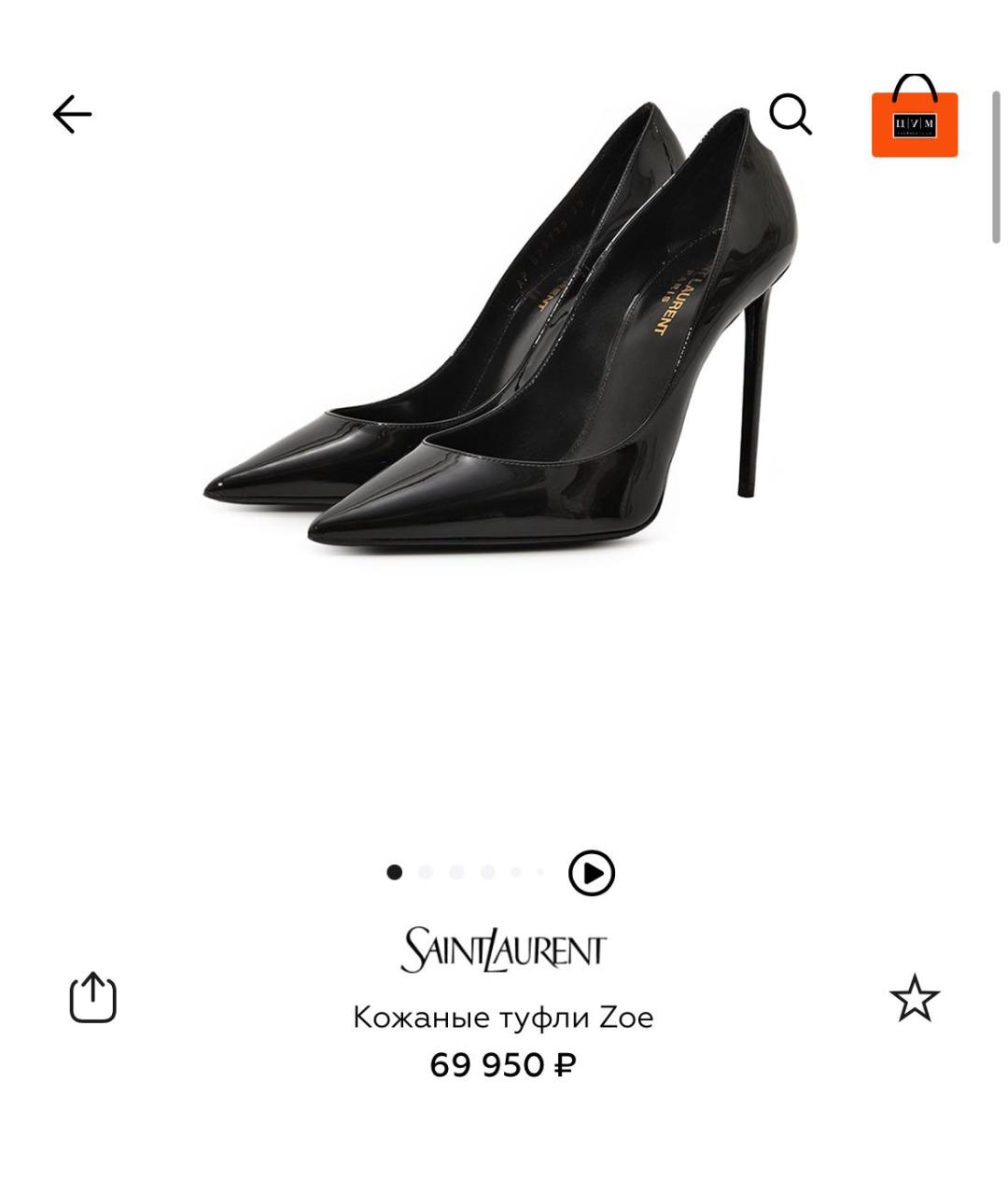Select the first carousel dot
This screenshot has height=1195, width=1008.
click(393, 871)
